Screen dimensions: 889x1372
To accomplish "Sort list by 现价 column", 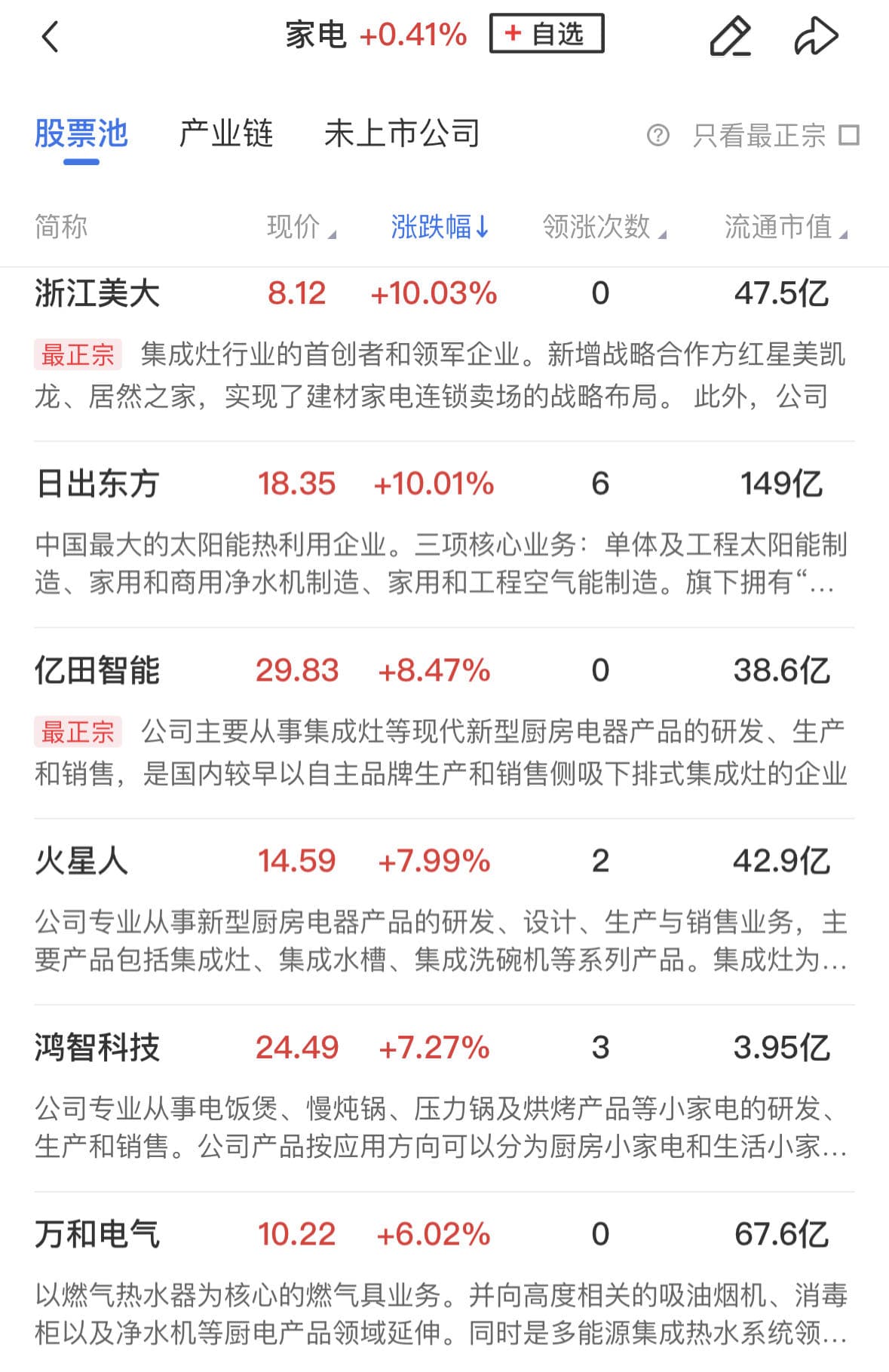I will tap(300, 226).
